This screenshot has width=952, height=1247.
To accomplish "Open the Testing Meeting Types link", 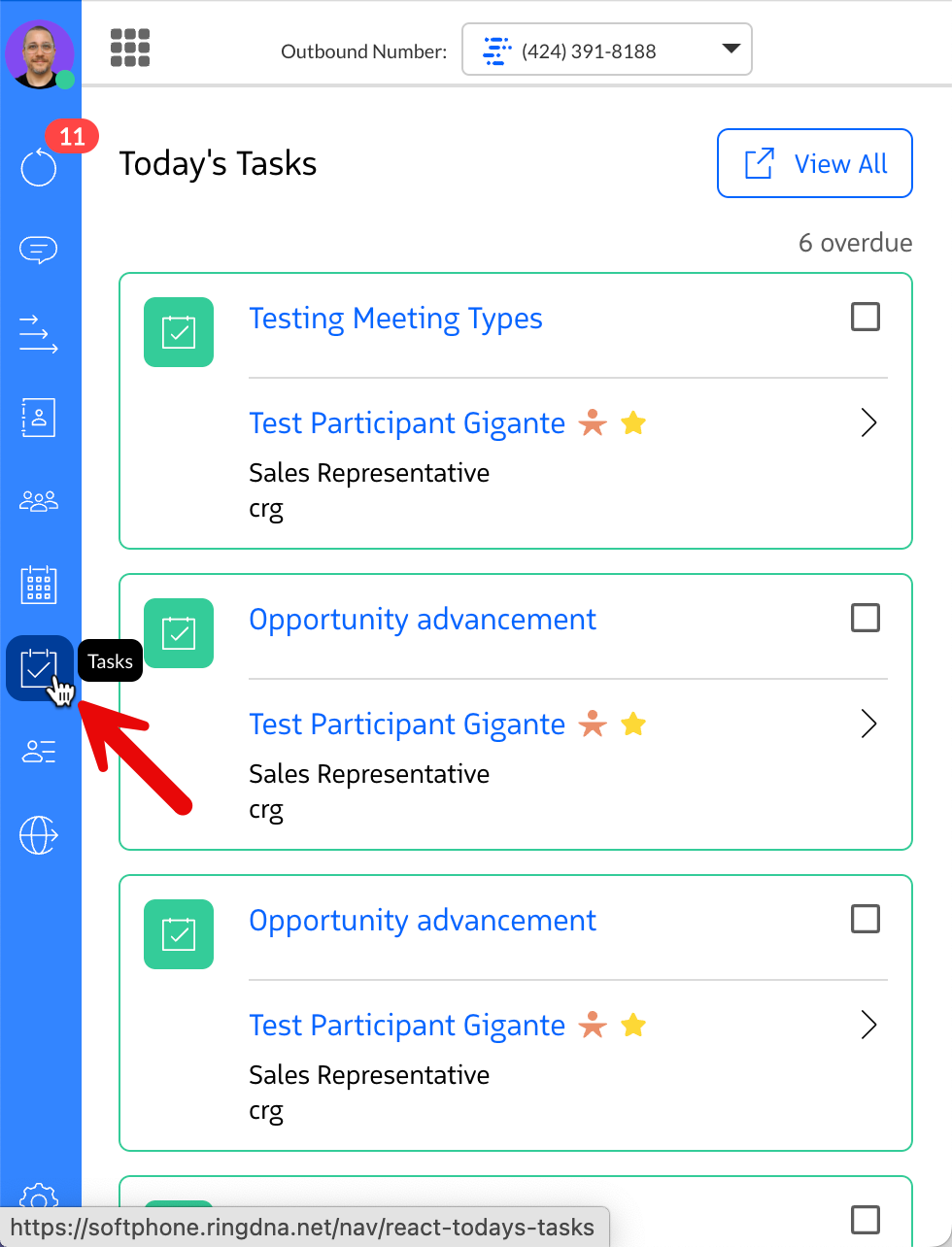I will [x=395, y=319].
